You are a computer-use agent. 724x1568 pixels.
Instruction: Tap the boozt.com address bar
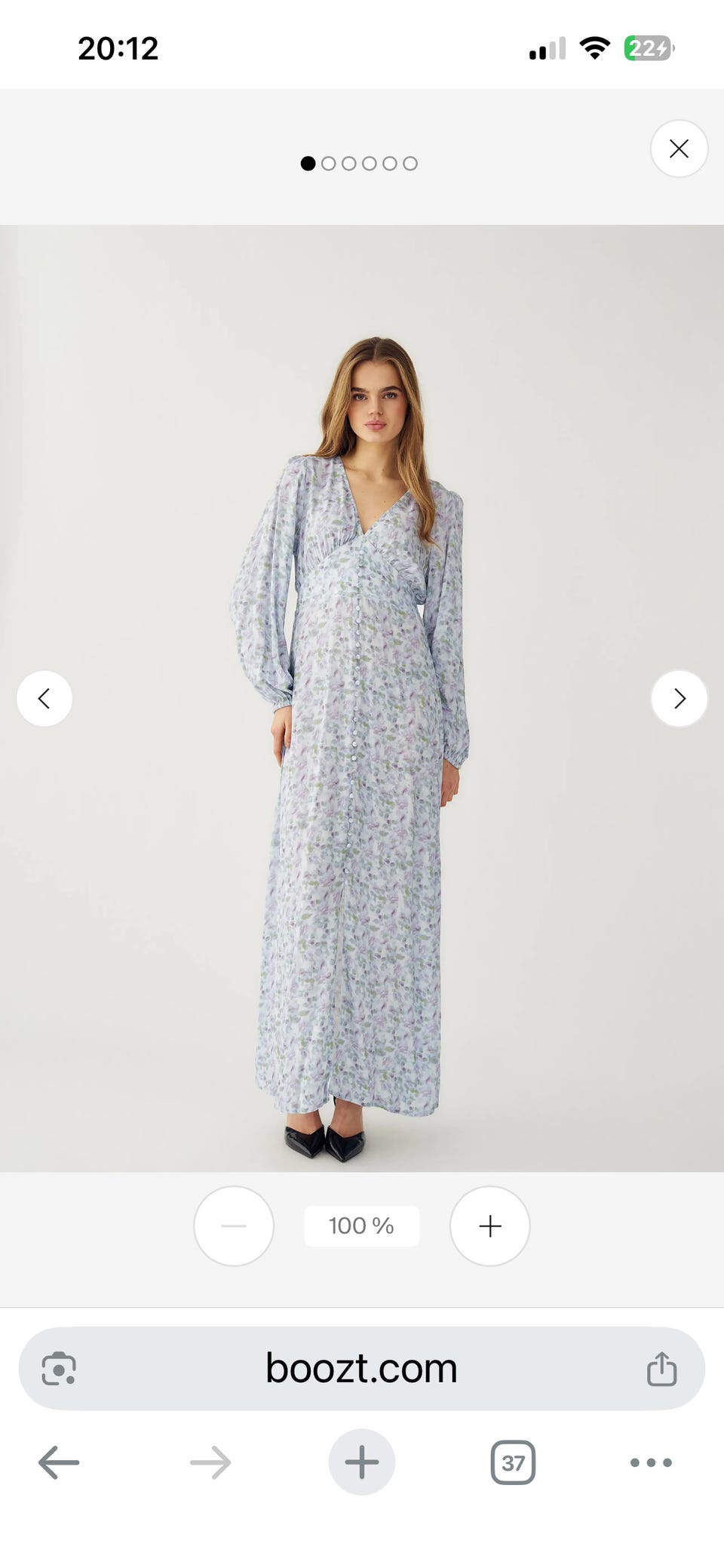coord(362,1368)
